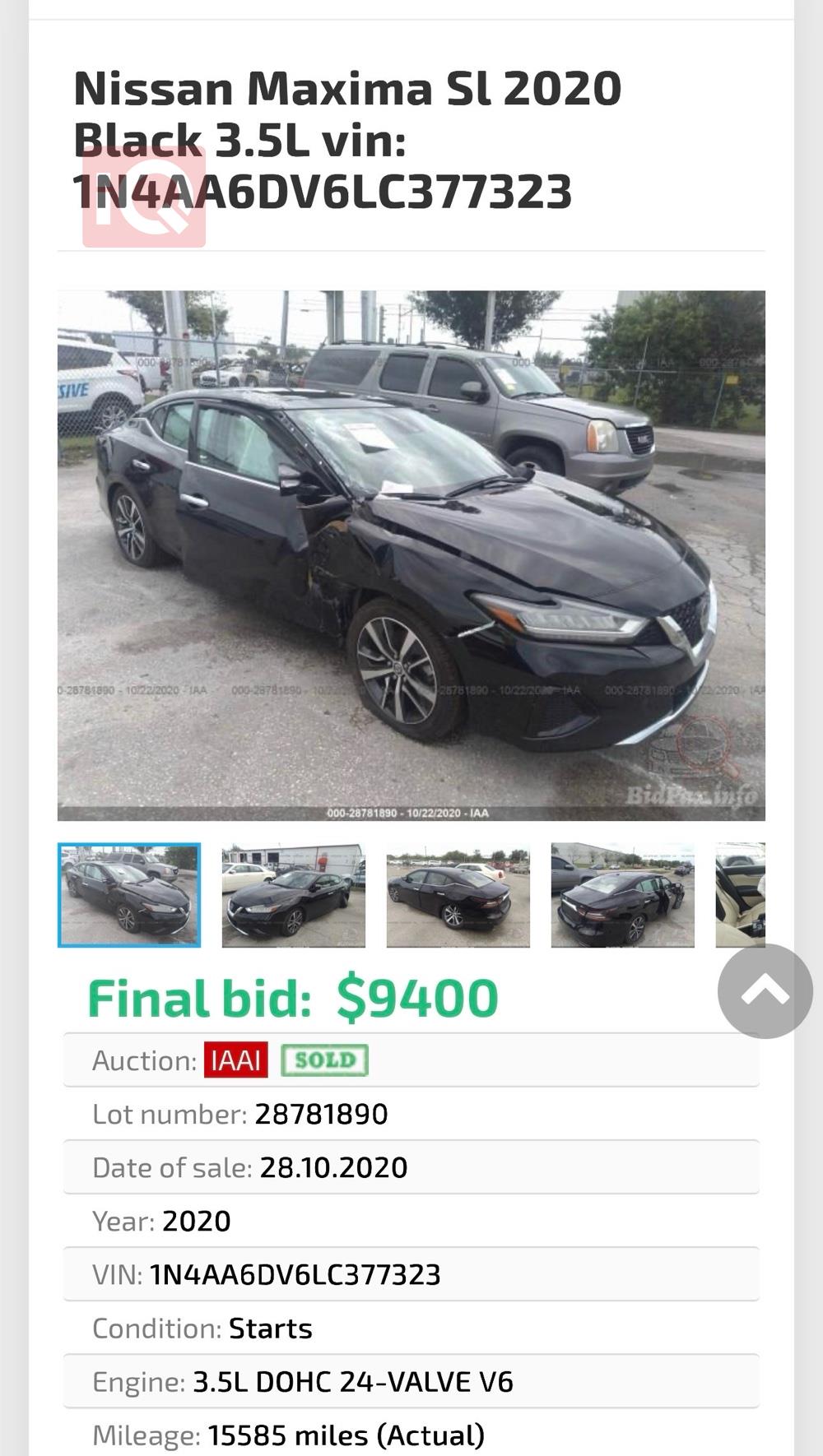This screenshot has width=823, height=1456.
Task: Show the third thumbnail with left side view
Action: [458, 895]
